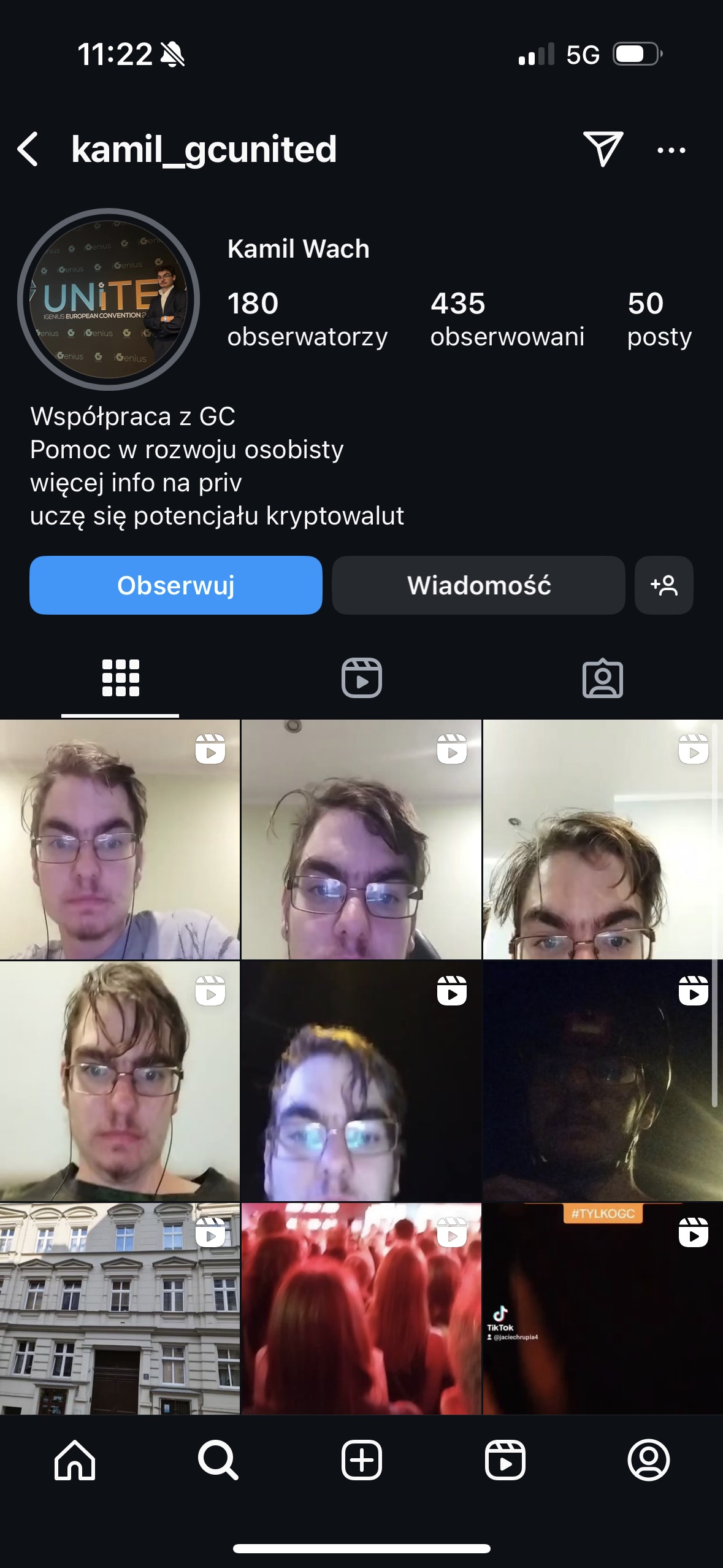The height and width of the screenshot is (1568, 723).
Task: Show suggested accounts with the add-person button
Action: pyautogui.click(x=664, y=585)
